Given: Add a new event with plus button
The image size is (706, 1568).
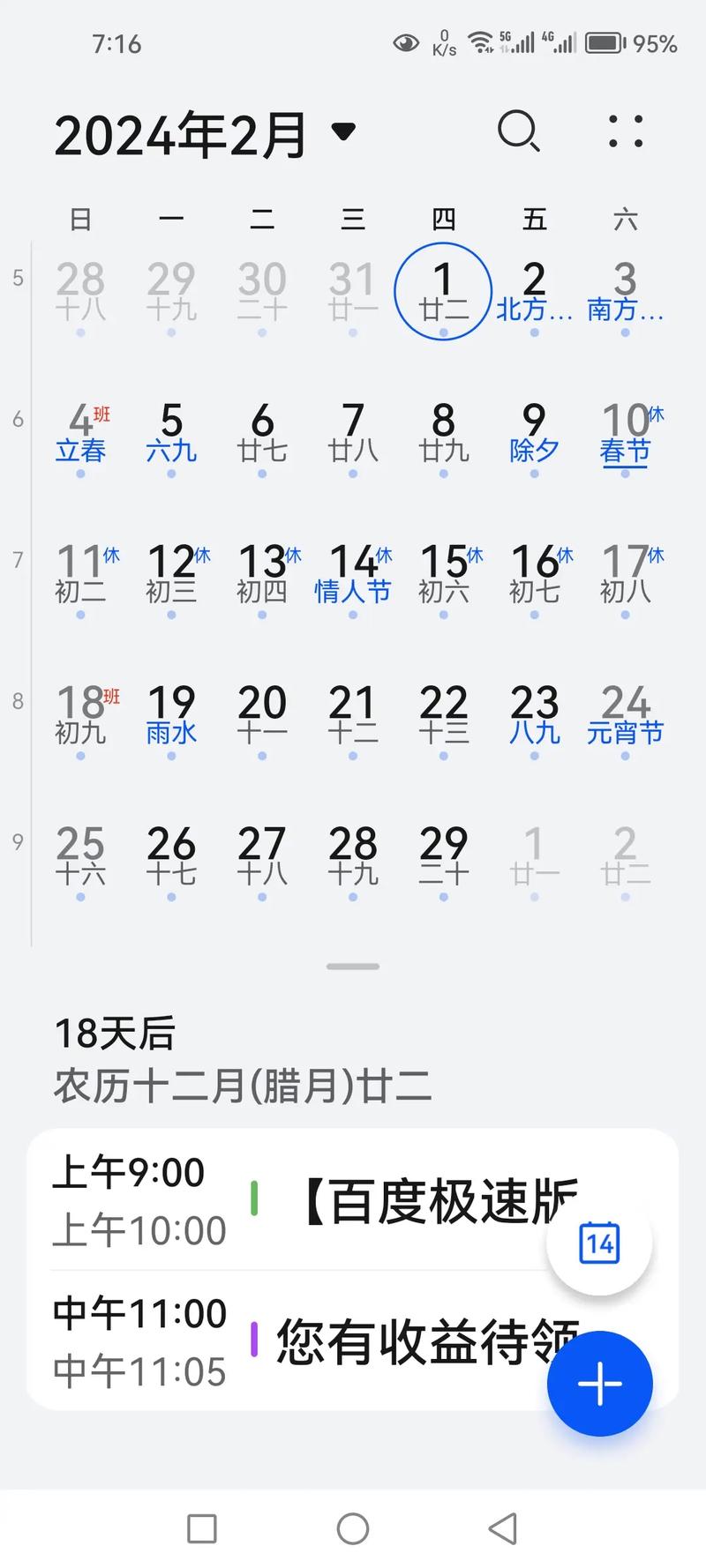Looking at the screenshot, I should pyautogui.click(x=599, y=1383).
